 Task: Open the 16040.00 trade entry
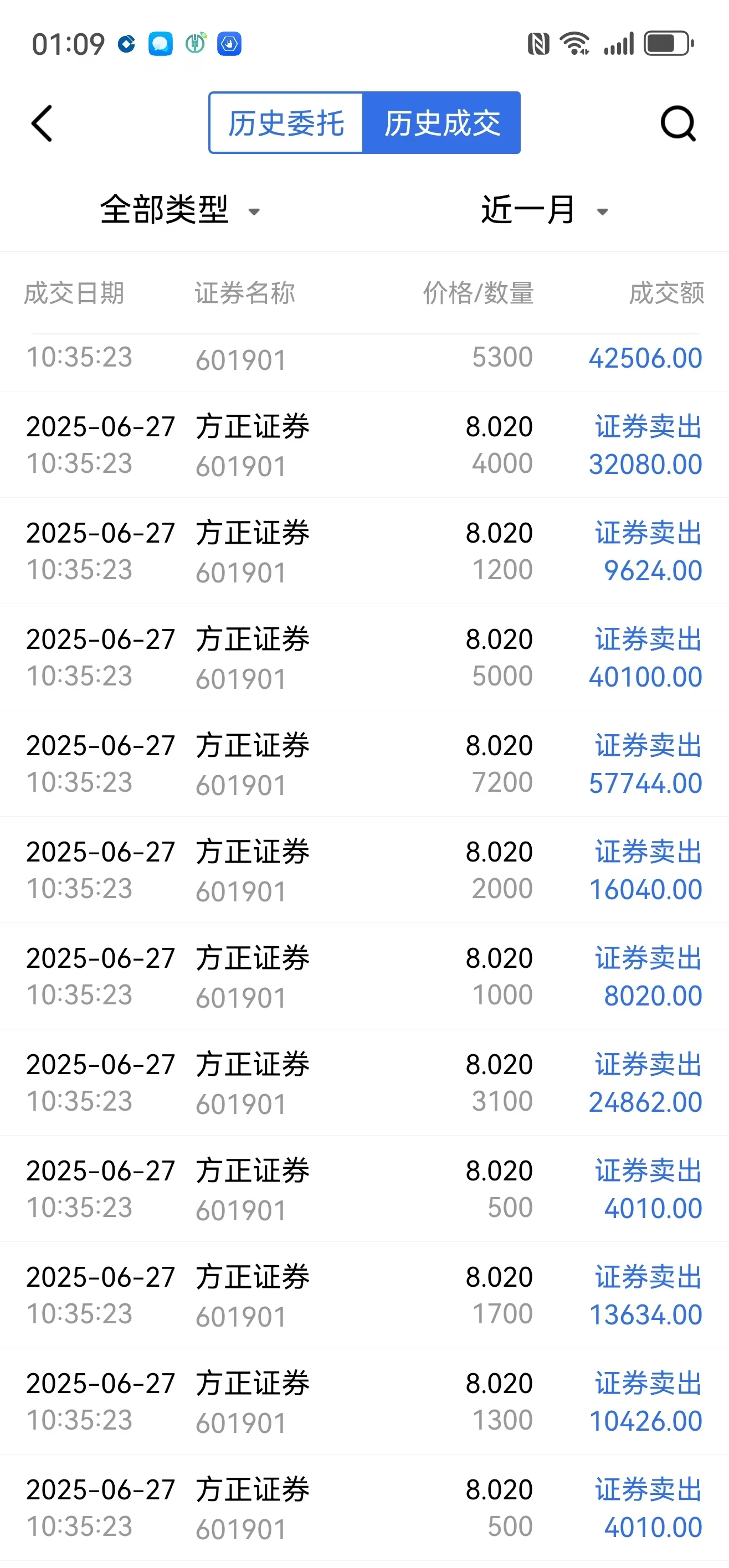(364, 870)
